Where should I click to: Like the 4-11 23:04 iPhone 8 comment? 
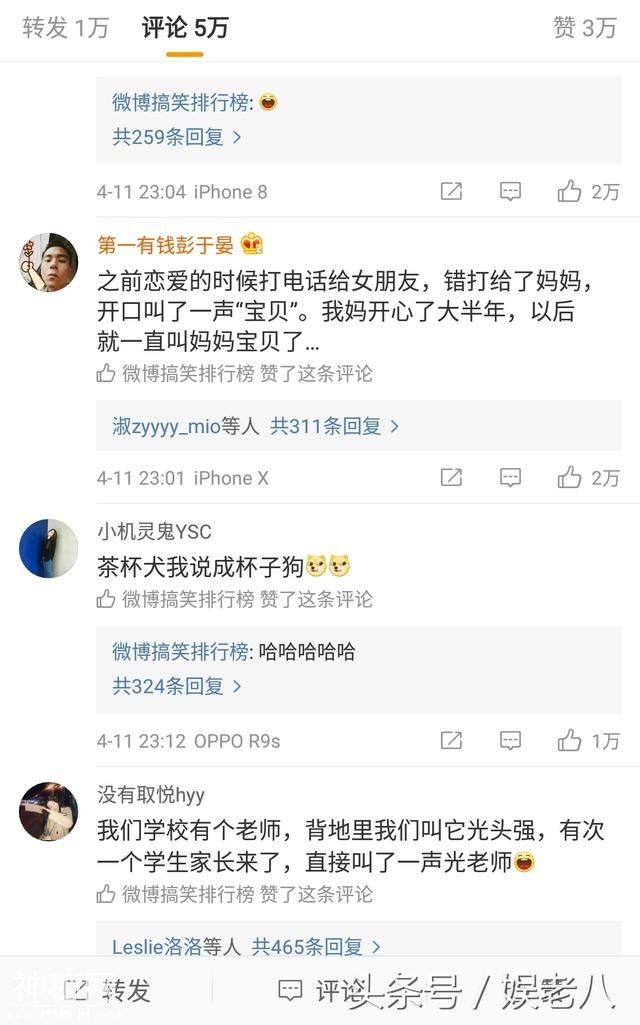(x=589, y=192)
